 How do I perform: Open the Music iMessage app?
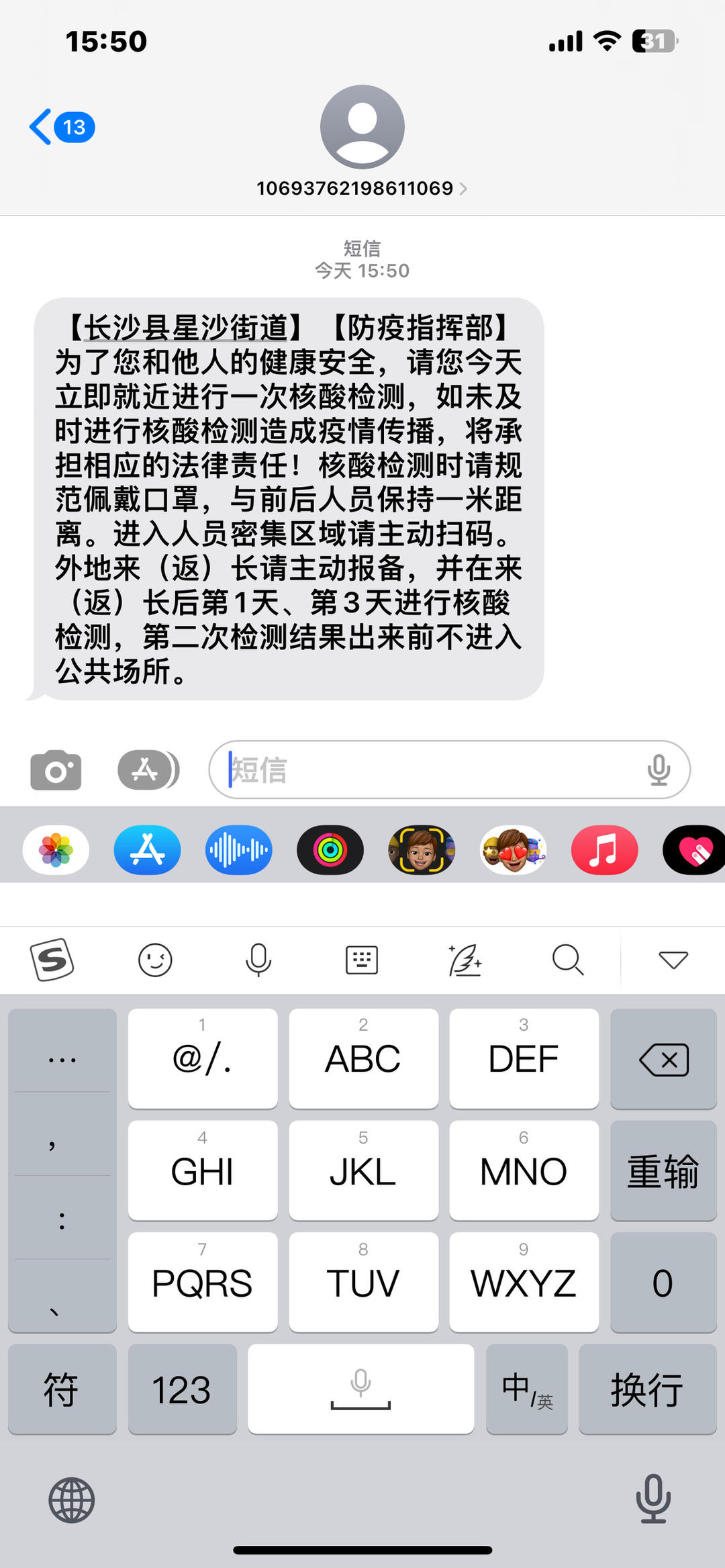(x=604, y=850)
